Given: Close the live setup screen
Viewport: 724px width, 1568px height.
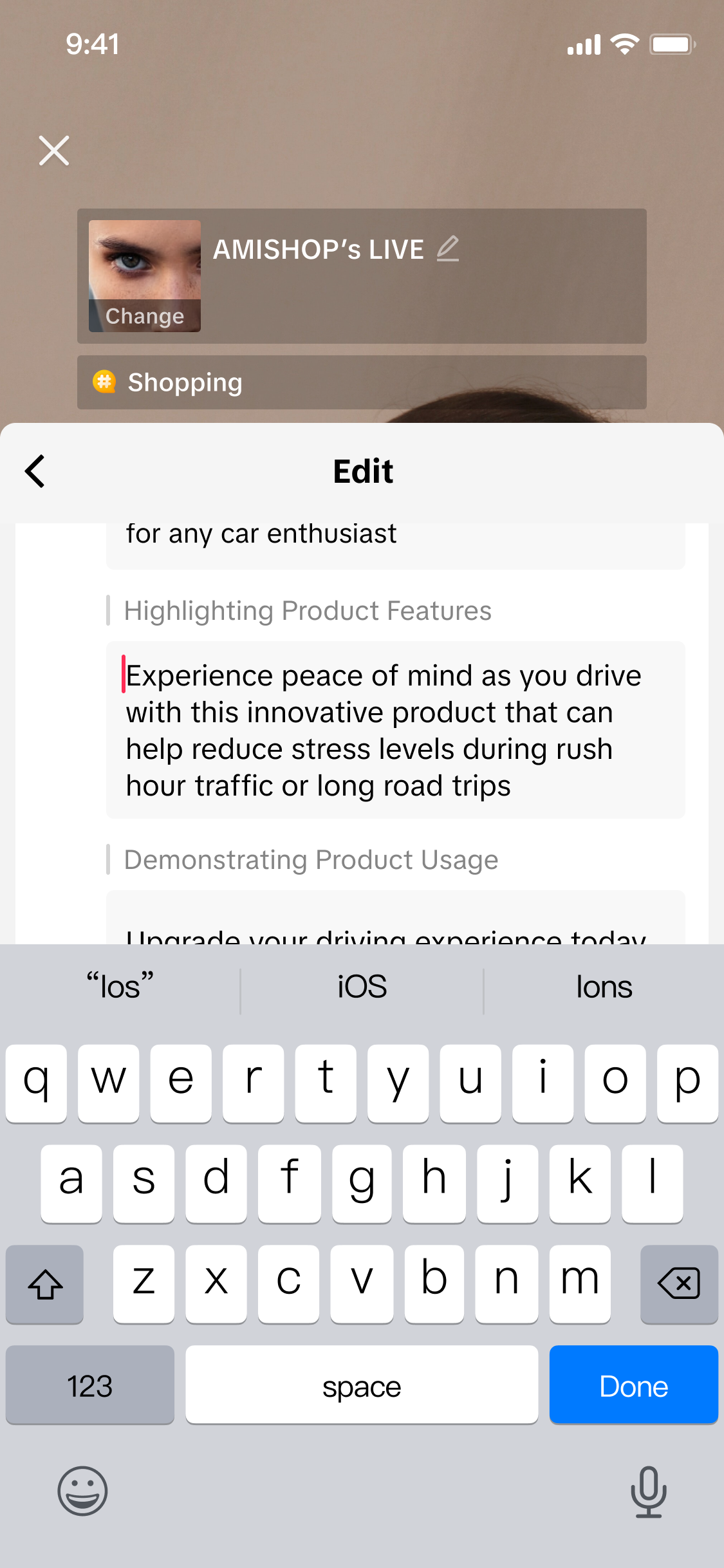Looking at the screenshot, I should coord(54,151).
